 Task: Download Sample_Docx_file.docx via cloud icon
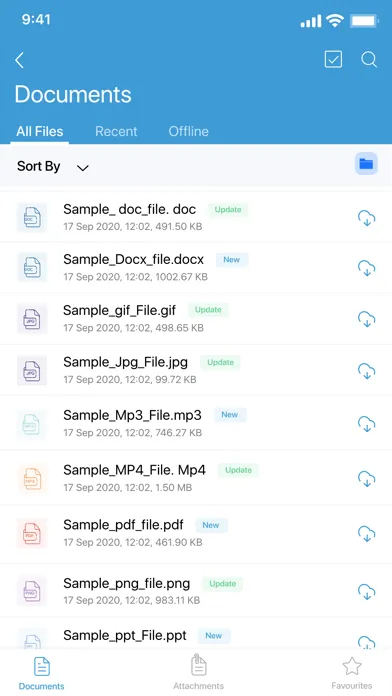[x=367, y=268]
